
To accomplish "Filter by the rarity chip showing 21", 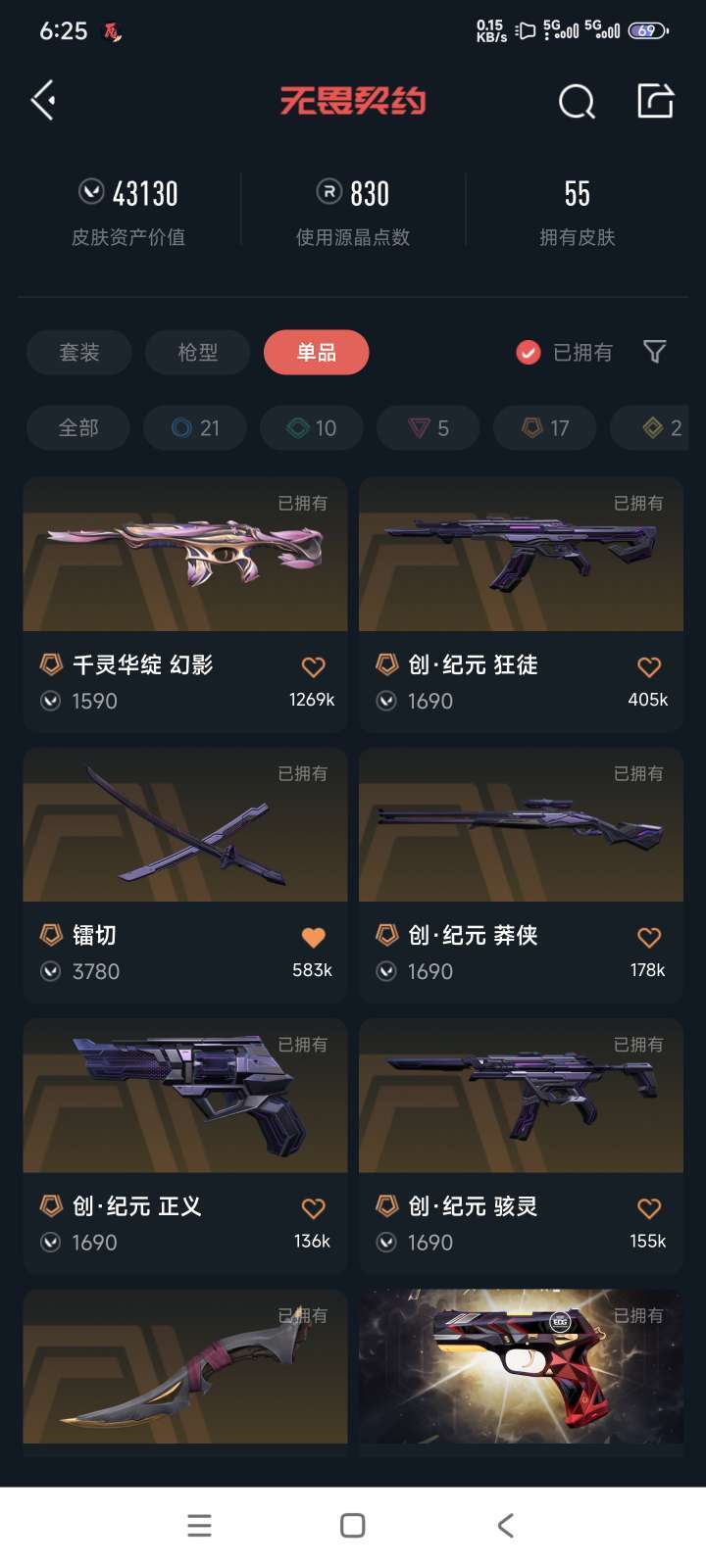I will [x=194, y=428].
